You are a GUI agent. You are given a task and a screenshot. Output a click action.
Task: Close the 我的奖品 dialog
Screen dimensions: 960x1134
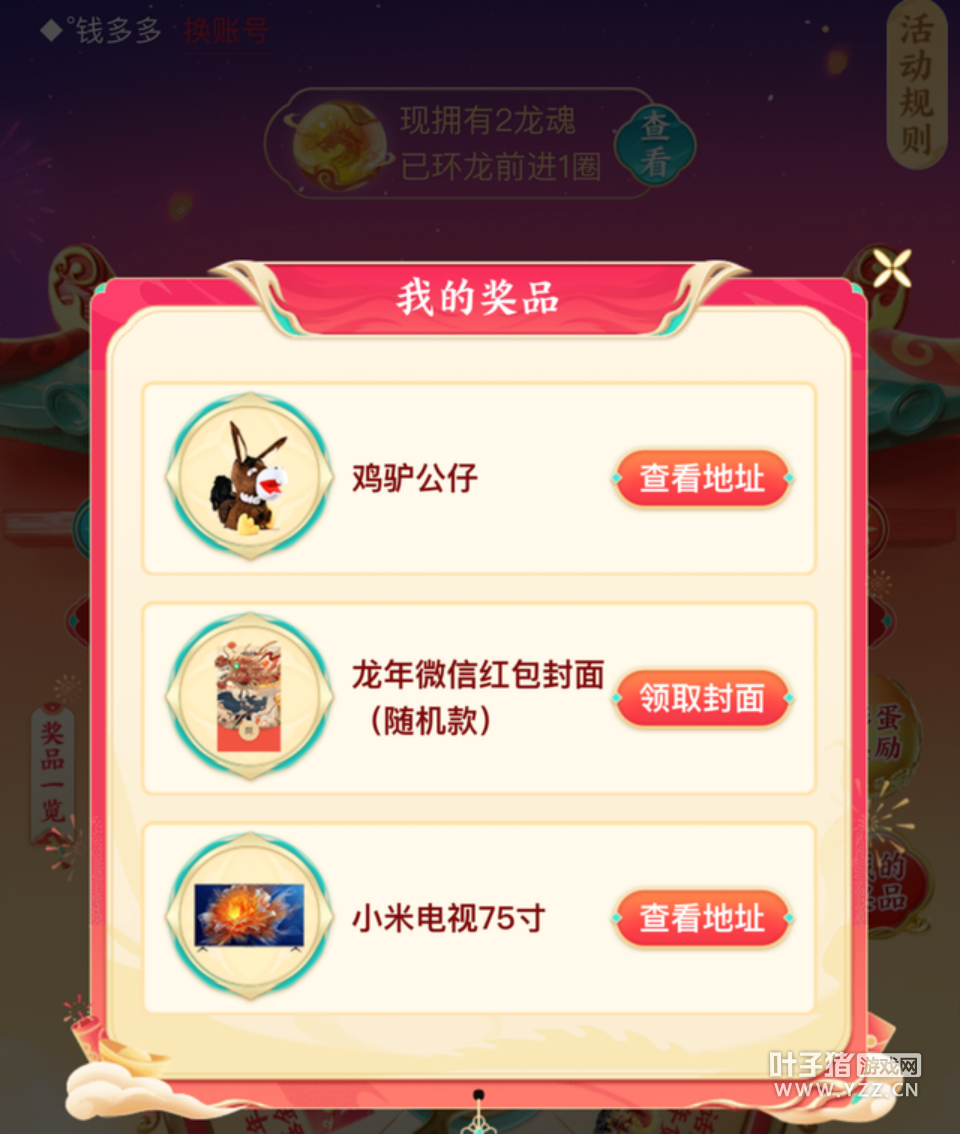tap(891, 266)
